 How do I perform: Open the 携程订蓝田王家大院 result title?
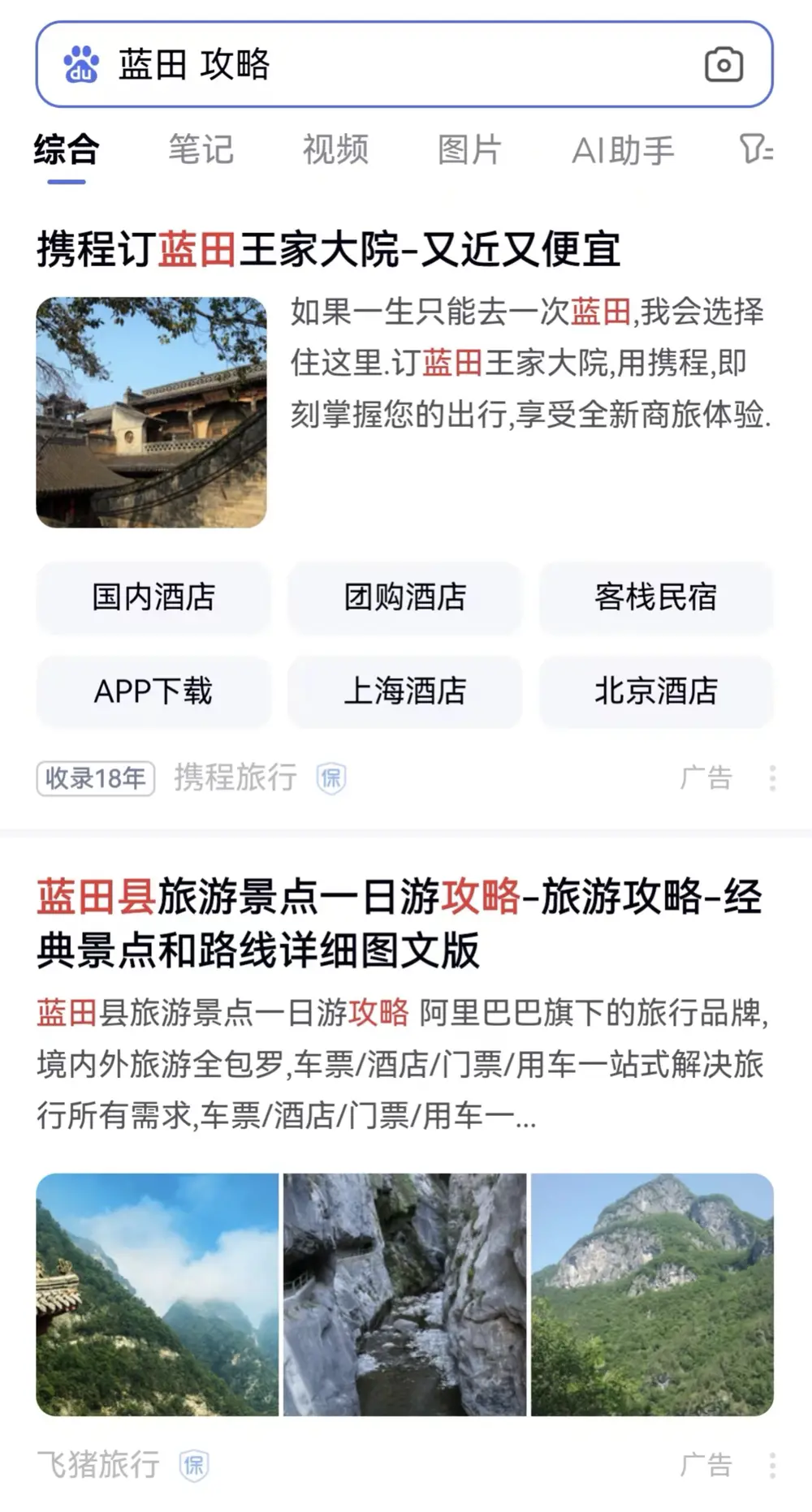point(329,249)
